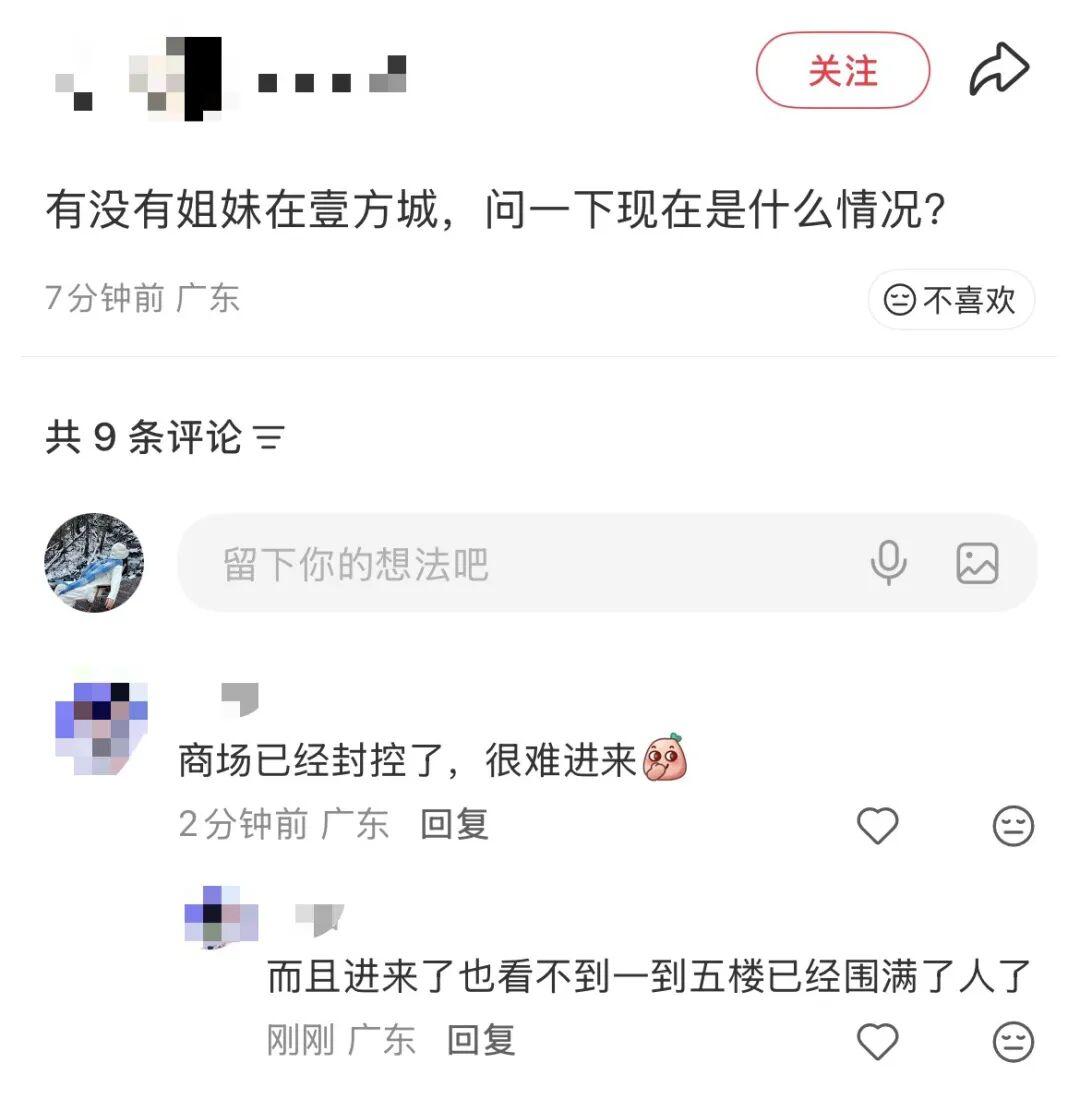Viewport: 1080px width, 1099px height.
Task: Like the reply about 一到五楼已经围满了人了
Action: pyautogui.click(x=878, y=1042)
